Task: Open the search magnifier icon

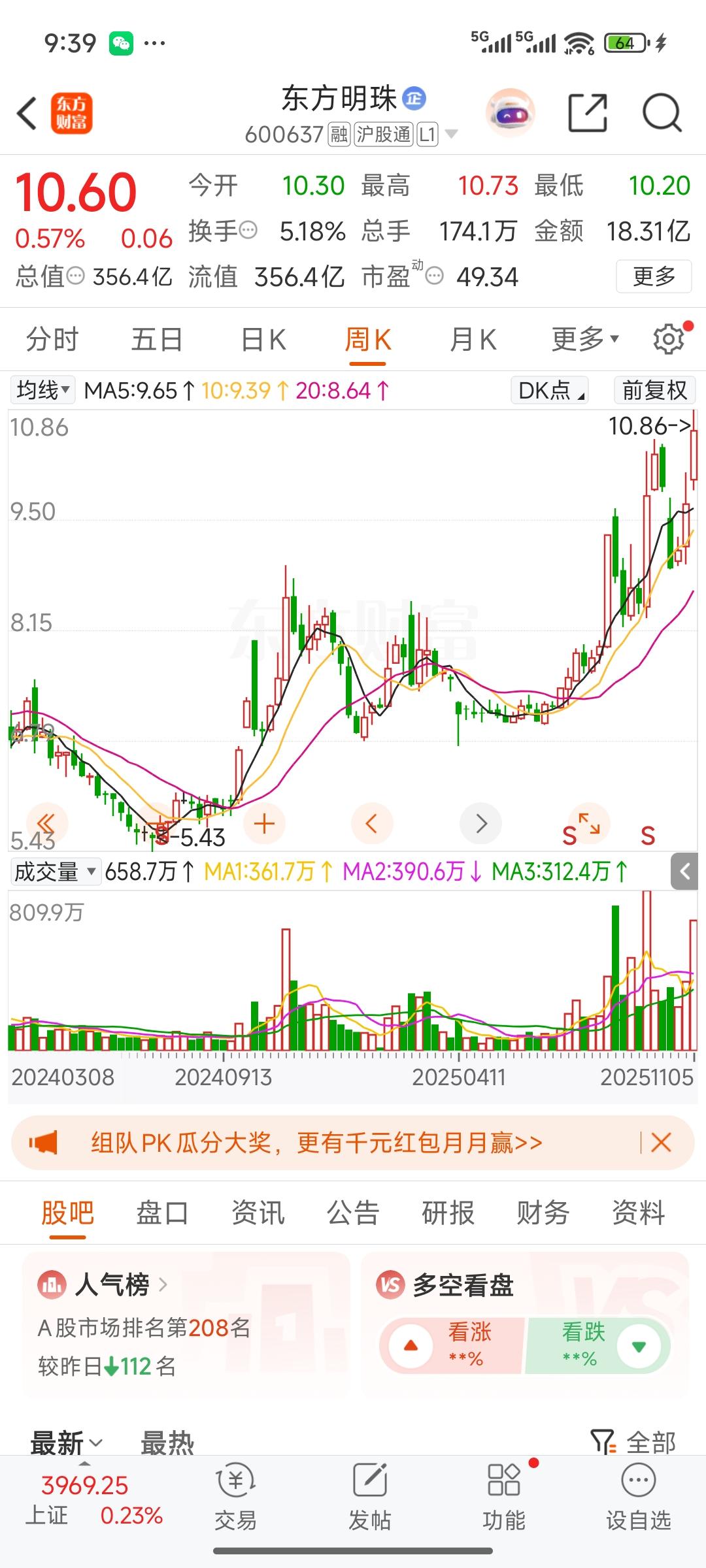Action: click(x=662, y=114)
